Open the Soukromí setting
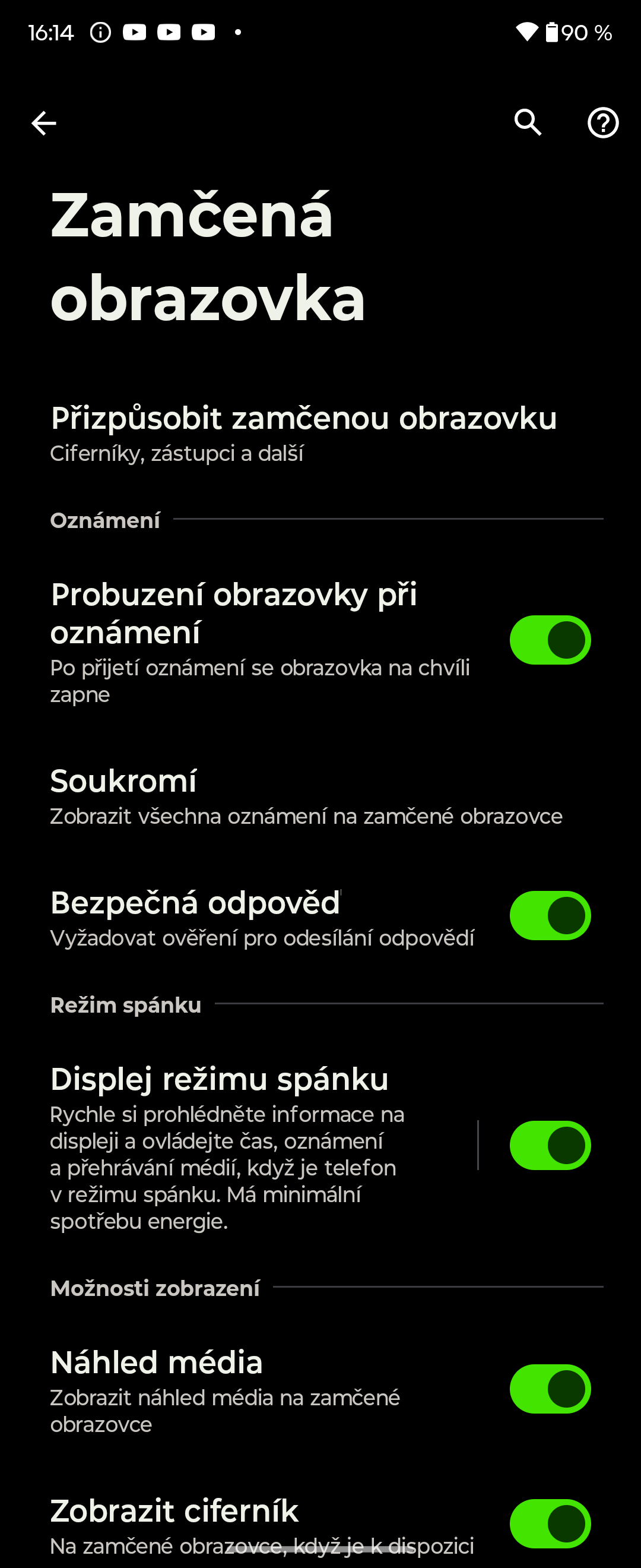 click(x=305, y=796)
